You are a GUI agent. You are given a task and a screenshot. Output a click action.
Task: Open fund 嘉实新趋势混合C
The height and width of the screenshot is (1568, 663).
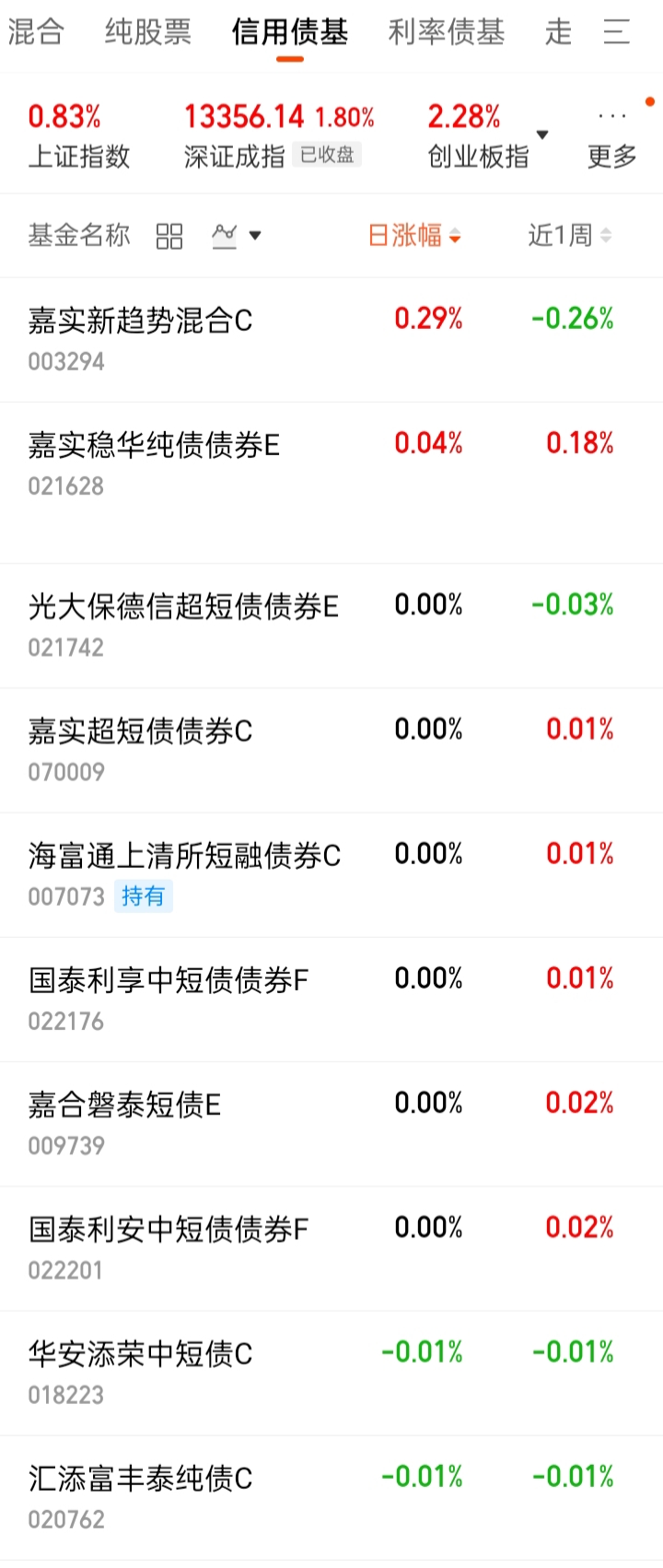click(x=140, y=322)
